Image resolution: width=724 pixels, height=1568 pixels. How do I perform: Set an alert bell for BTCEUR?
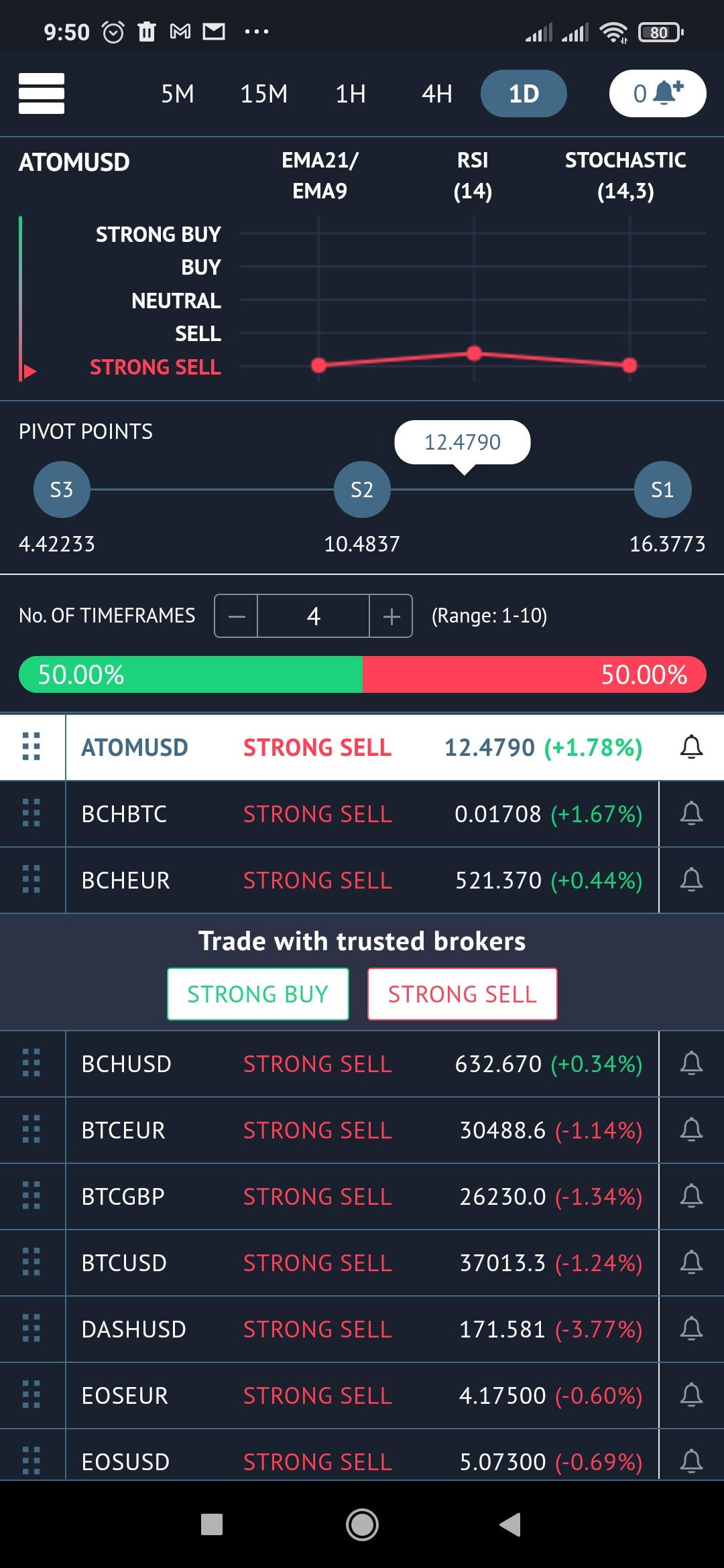691,1130
